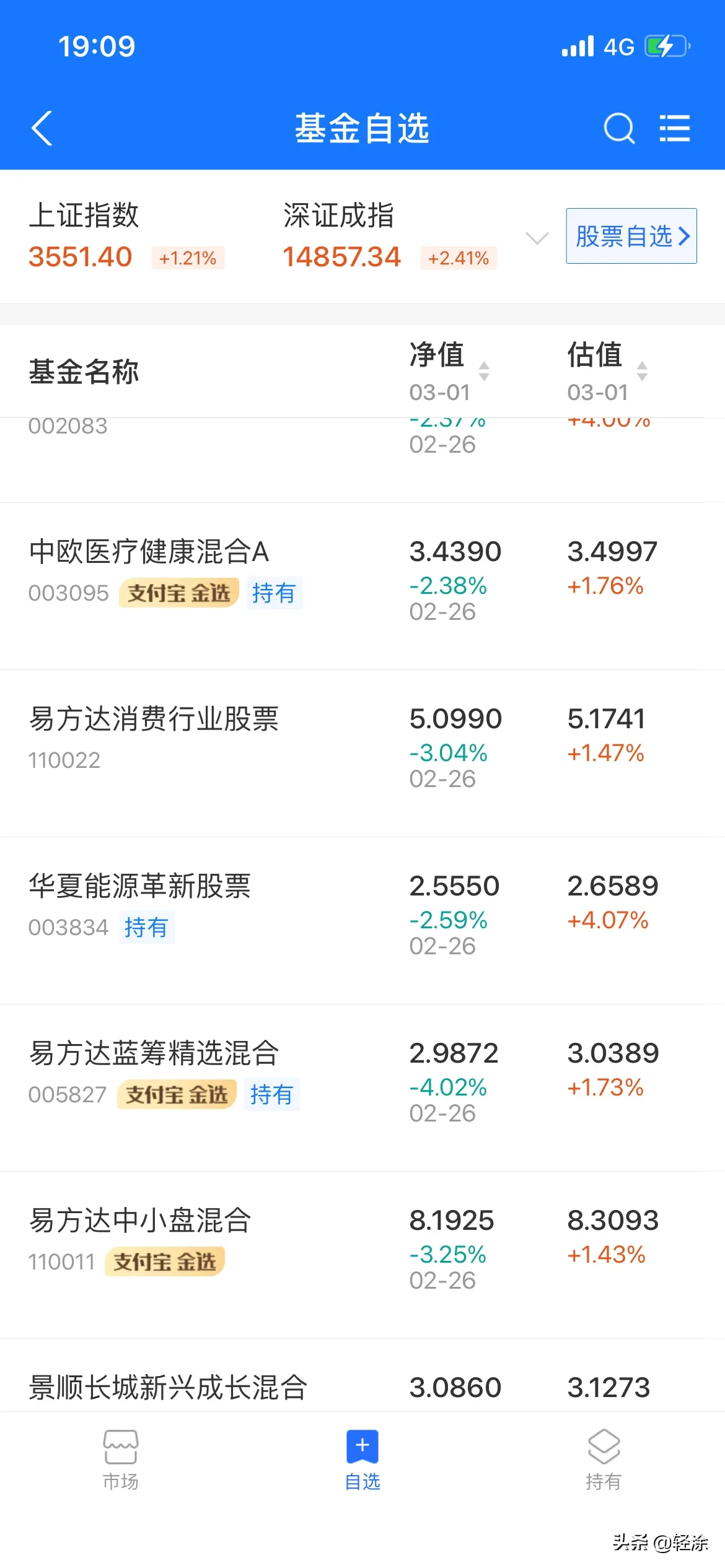This screenshot has width=725, height=1568.
Task: Open fund 中欧医疗健康混合A
Action: (149, 552)
